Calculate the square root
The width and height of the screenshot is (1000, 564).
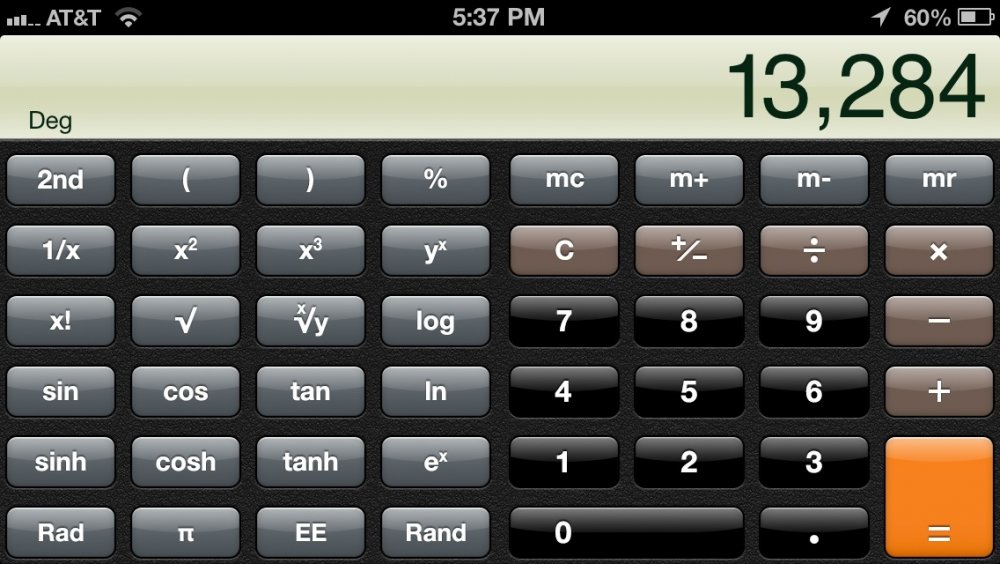coord(186,321)
